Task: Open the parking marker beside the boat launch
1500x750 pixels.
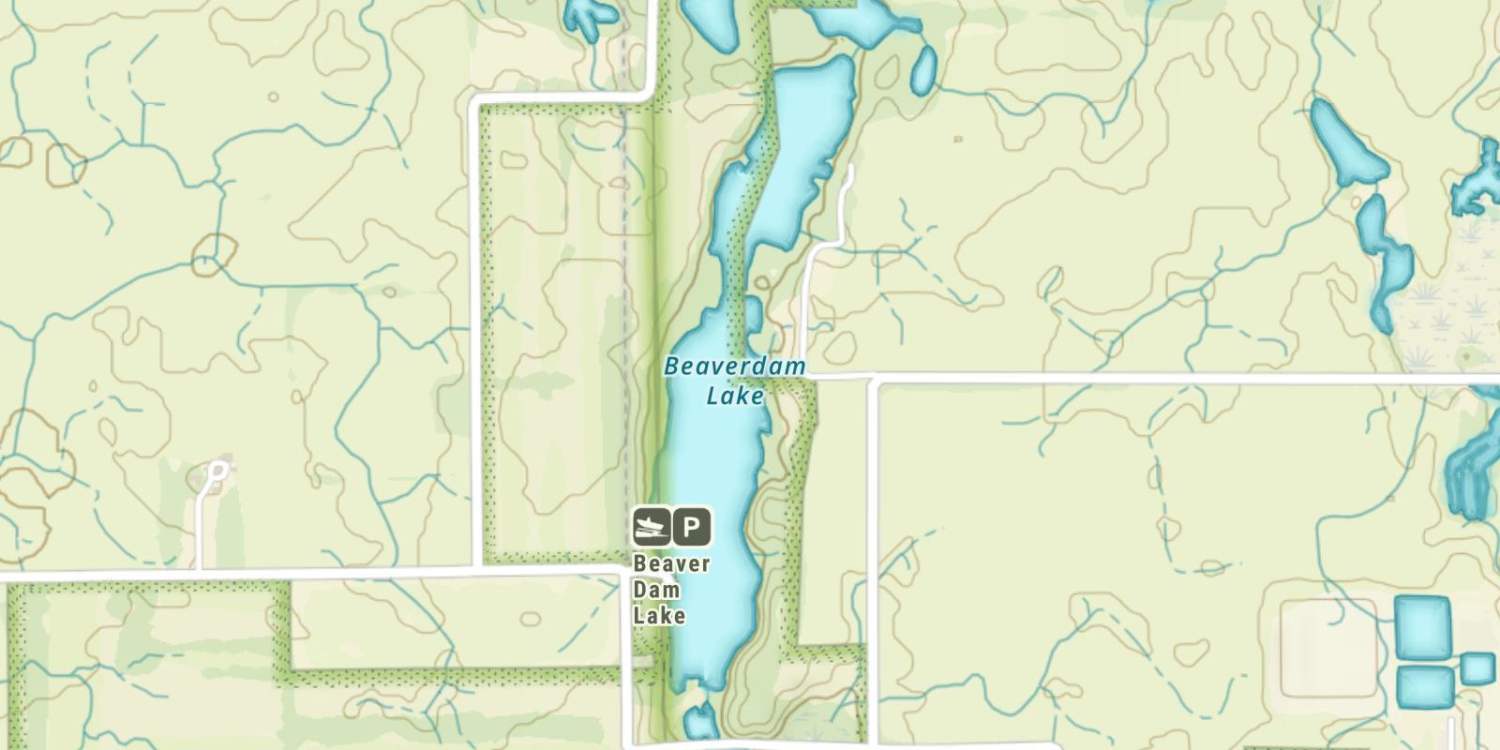Action: coord(691,527)
